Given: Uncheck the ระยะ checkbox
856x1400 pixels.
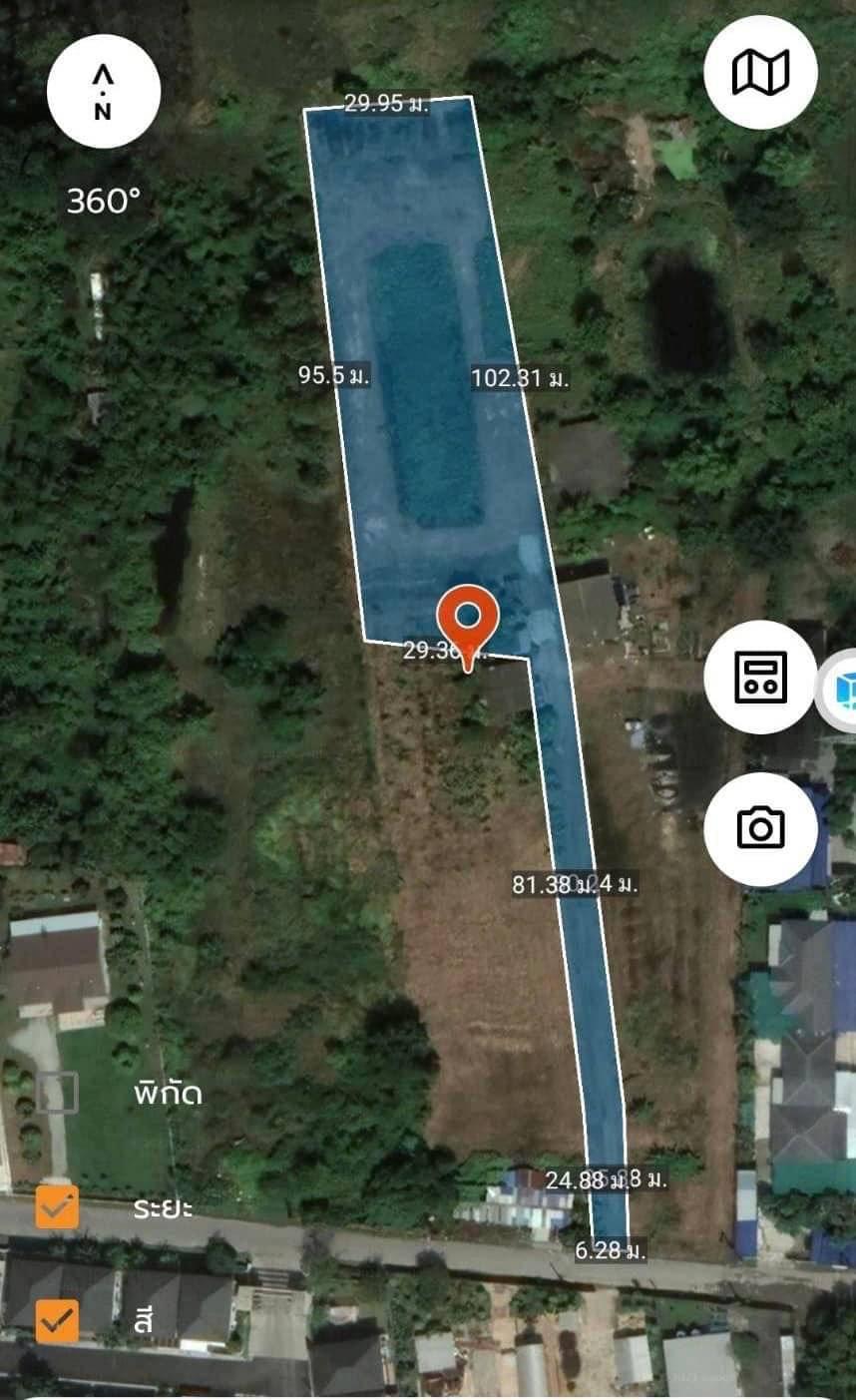Looking at the screenshot, I should point(57,1207).
